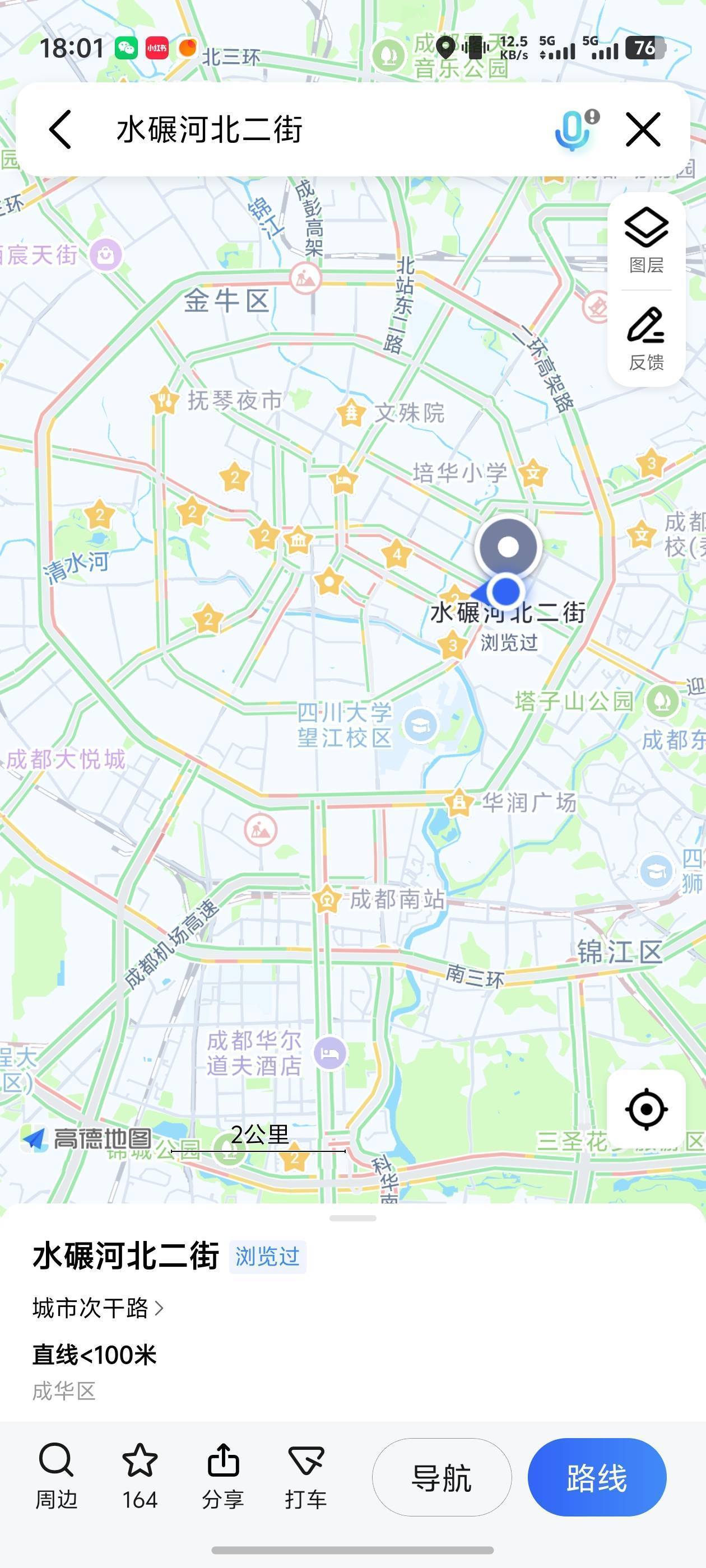
Task: Tap the 四川大学望江校区 campus marker
Action: 420,725
